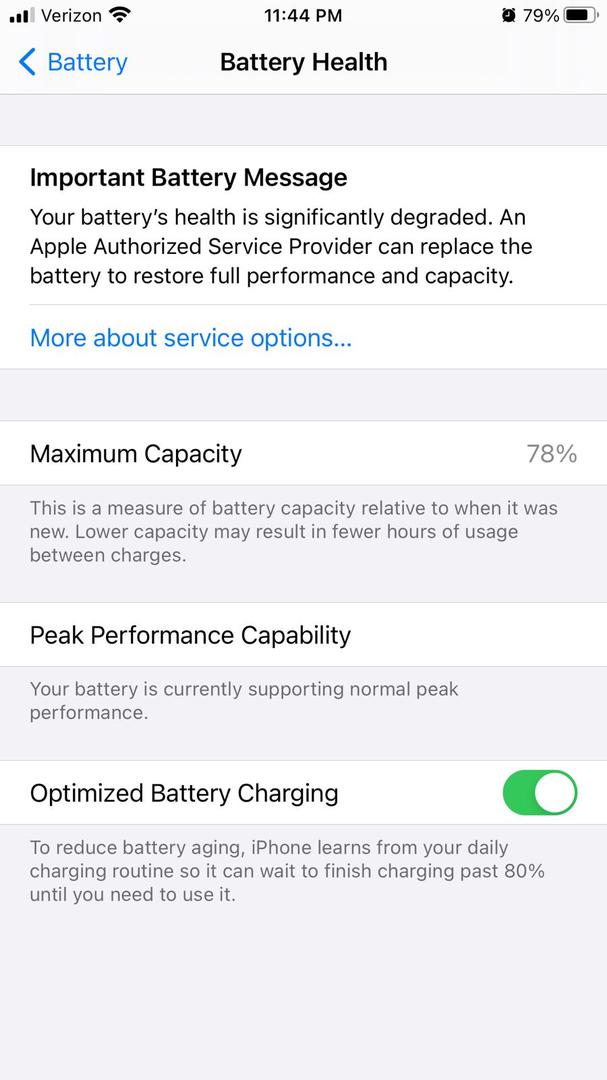Go back to Battery settings
Image resolution: width=607 pixels, height=1080 pixels.
coord(73,62)
